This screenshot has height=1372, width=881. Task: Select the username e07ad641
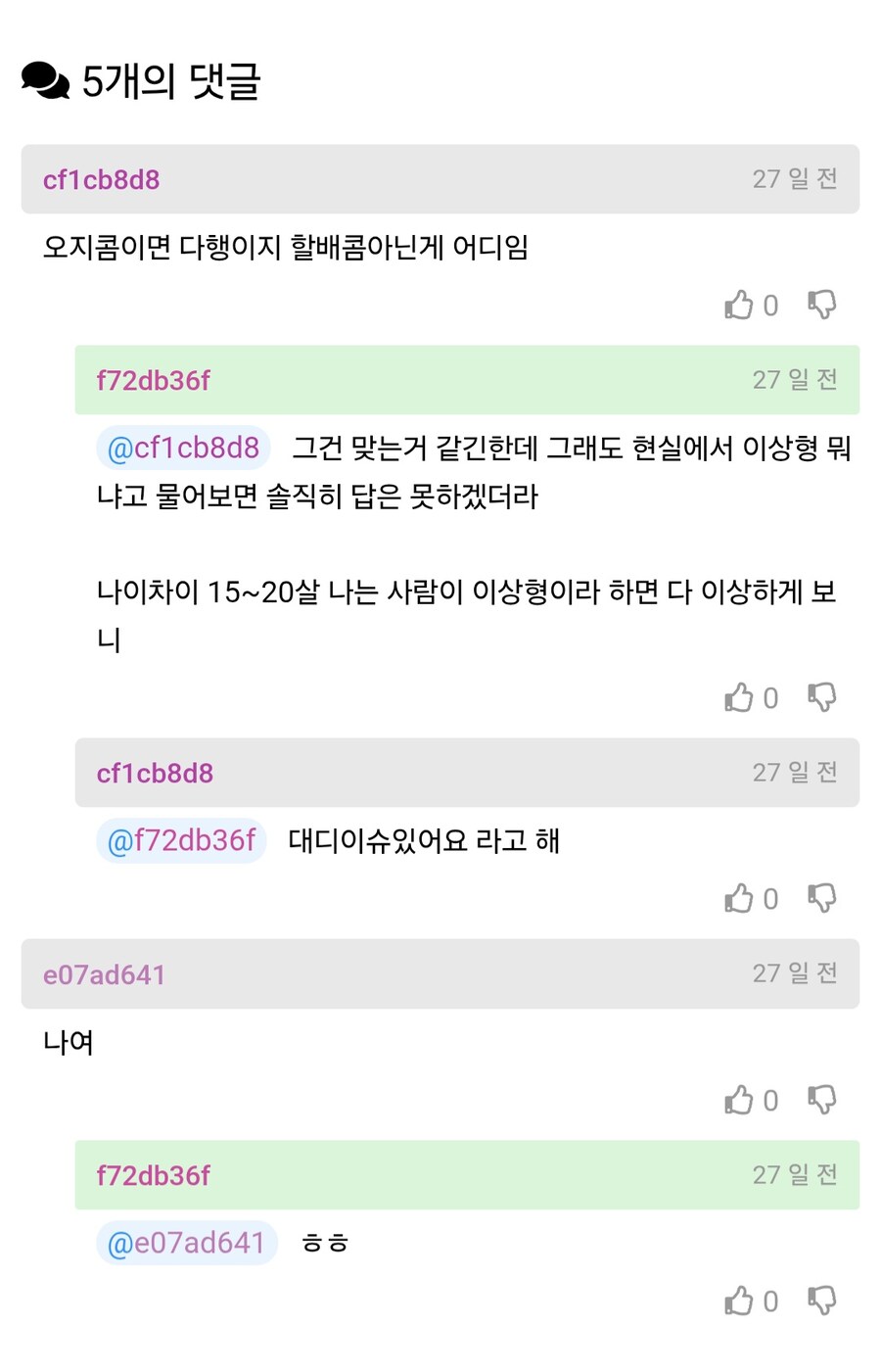[x=104, y=973]
